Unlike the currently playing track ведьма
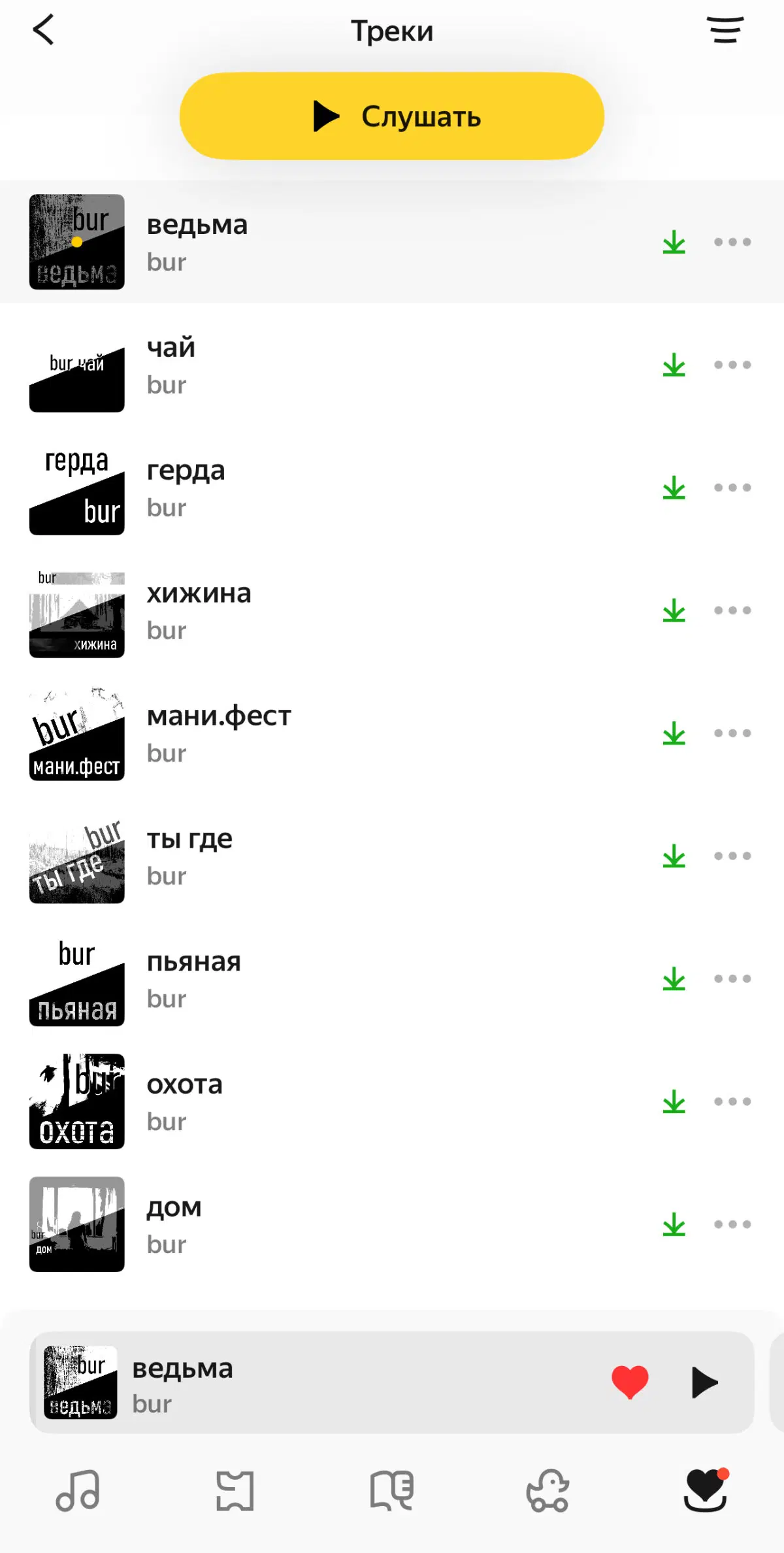The width and height of the screenshot is (784, 1553). 629,1382
